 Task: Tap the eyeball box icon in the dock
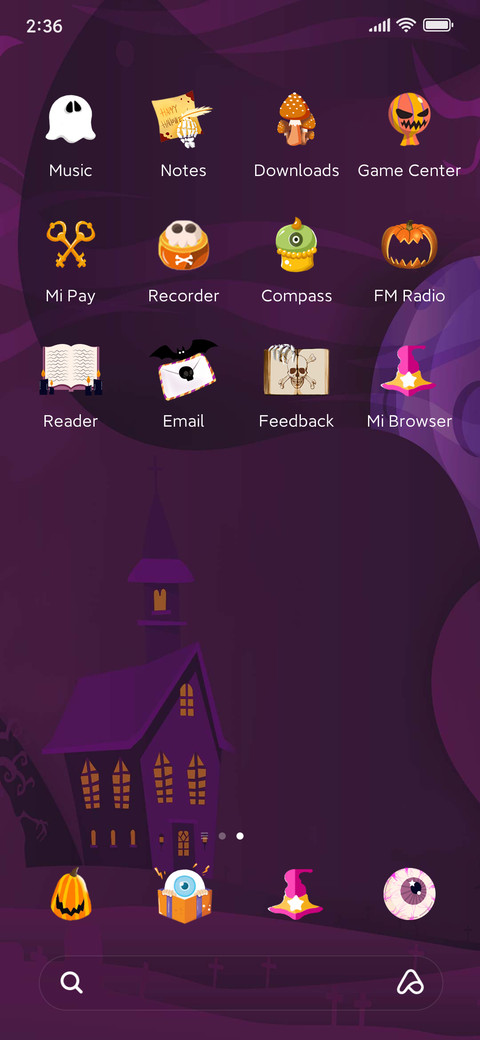click(x=184, y=895)
